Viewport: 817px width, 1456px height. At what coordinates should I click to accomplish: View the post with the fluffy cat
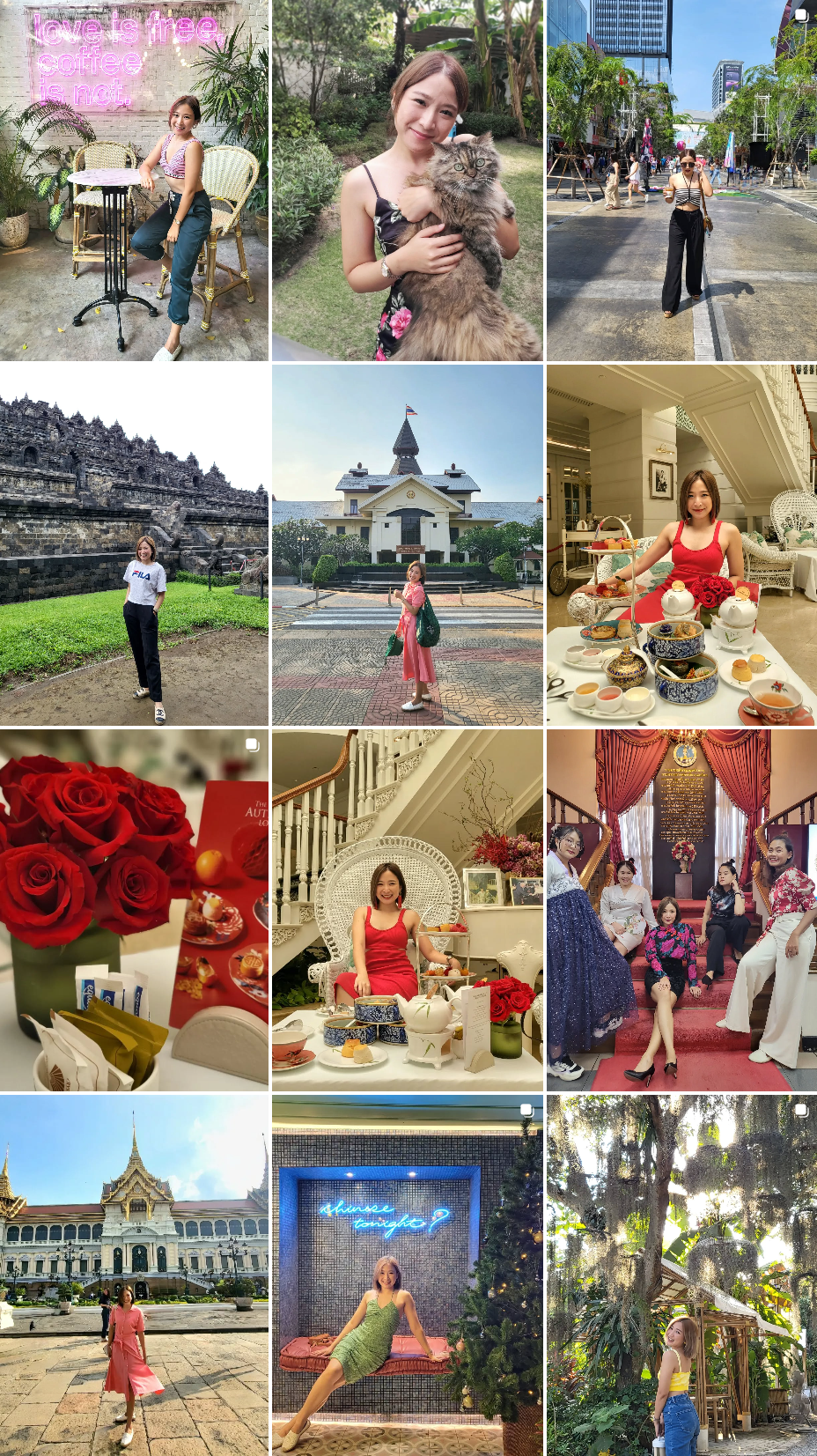click(x=407, y=181)
